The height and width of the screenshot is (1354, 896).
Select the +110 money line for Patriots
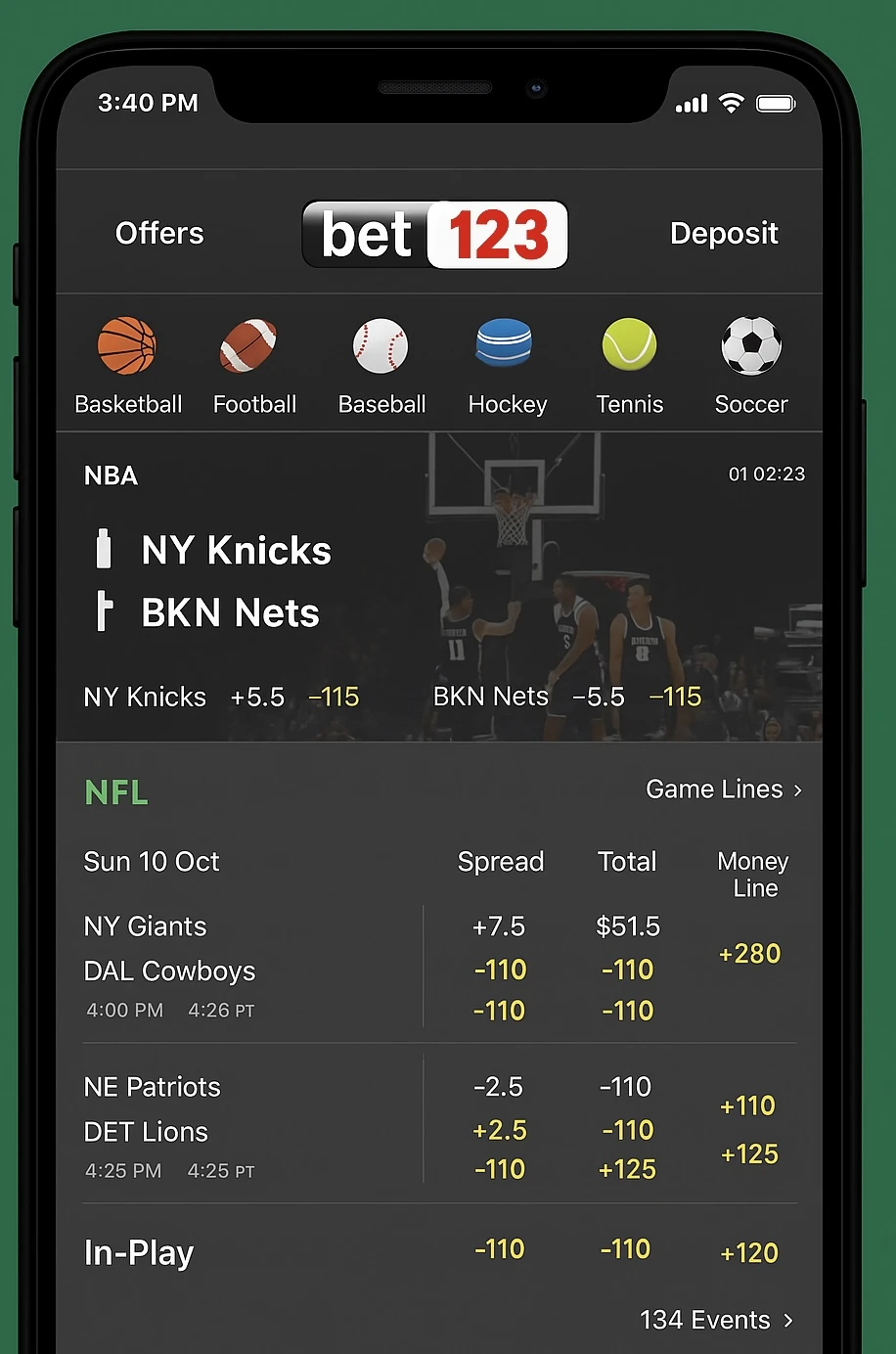pos(748,1106)
